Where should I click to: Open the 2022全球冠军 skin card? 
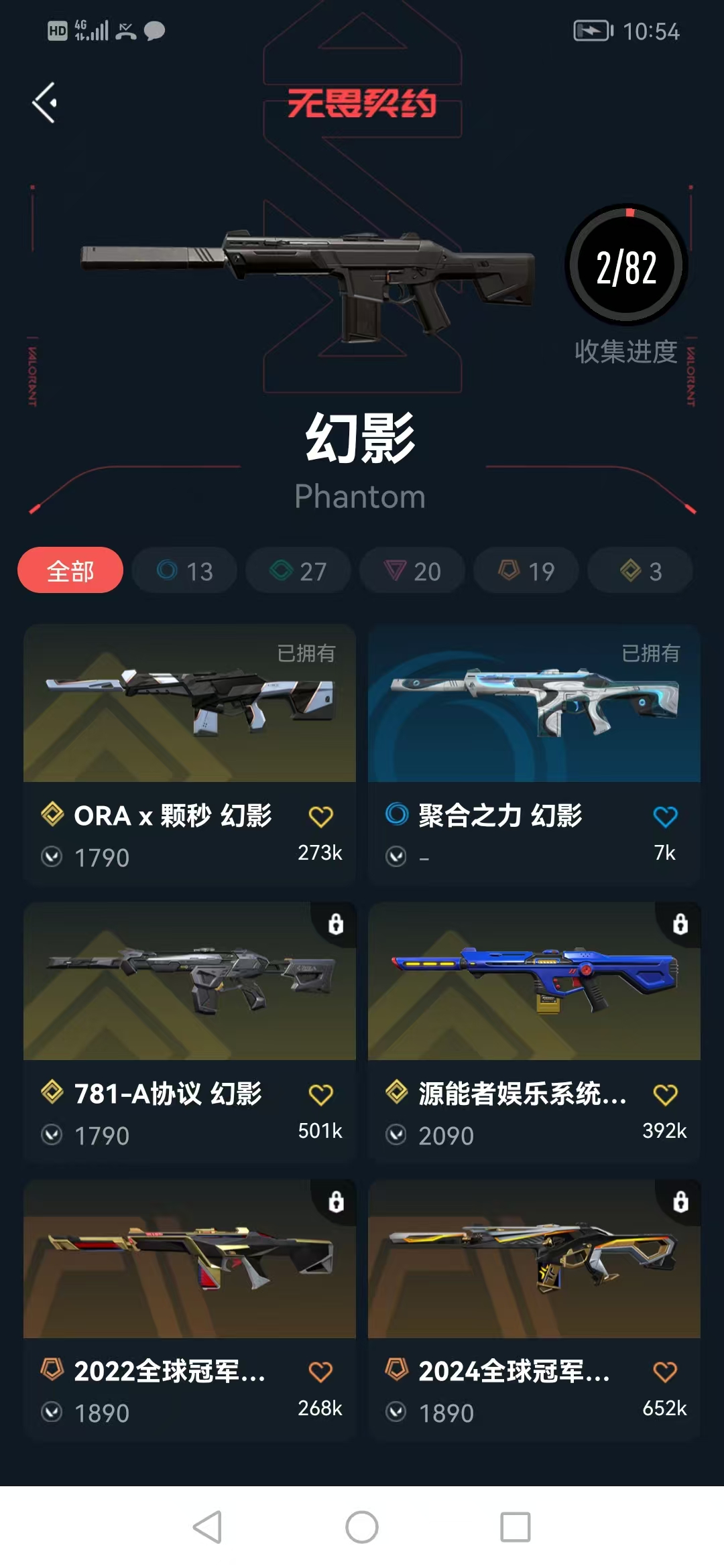pos(189,1260)
